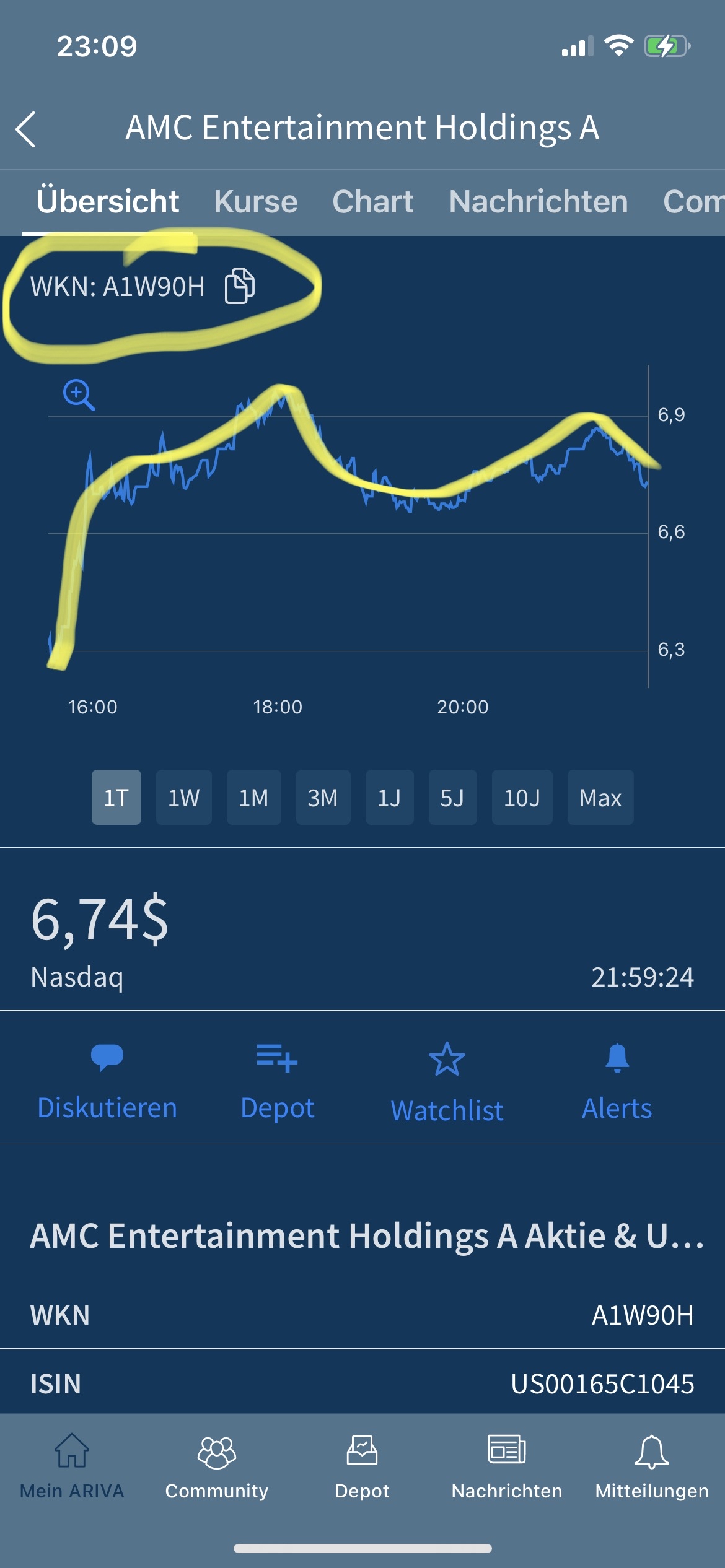Select the 1J timeframe button
The image size is (725, 1568).
point(389,798)
